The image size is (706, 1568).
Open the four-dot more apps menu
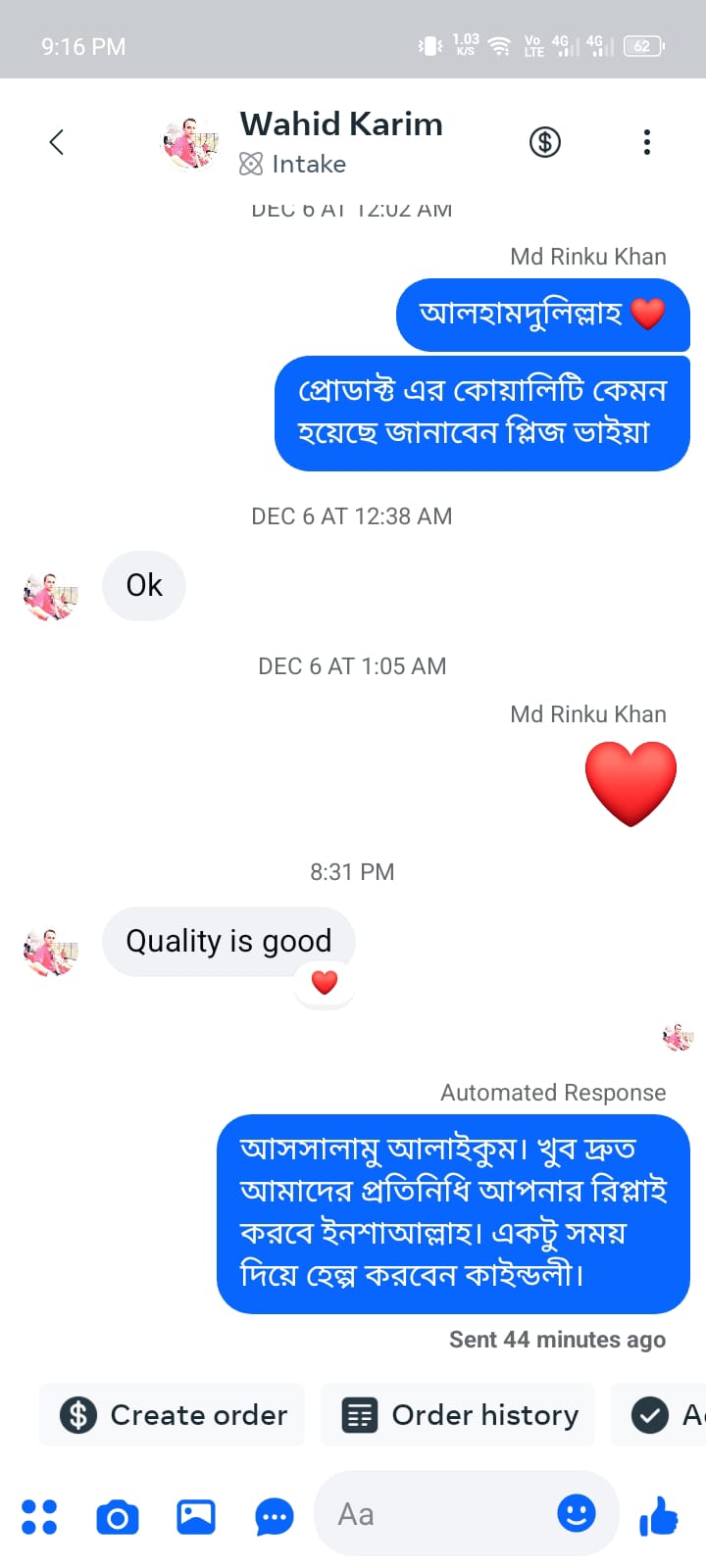(39, 1516)
